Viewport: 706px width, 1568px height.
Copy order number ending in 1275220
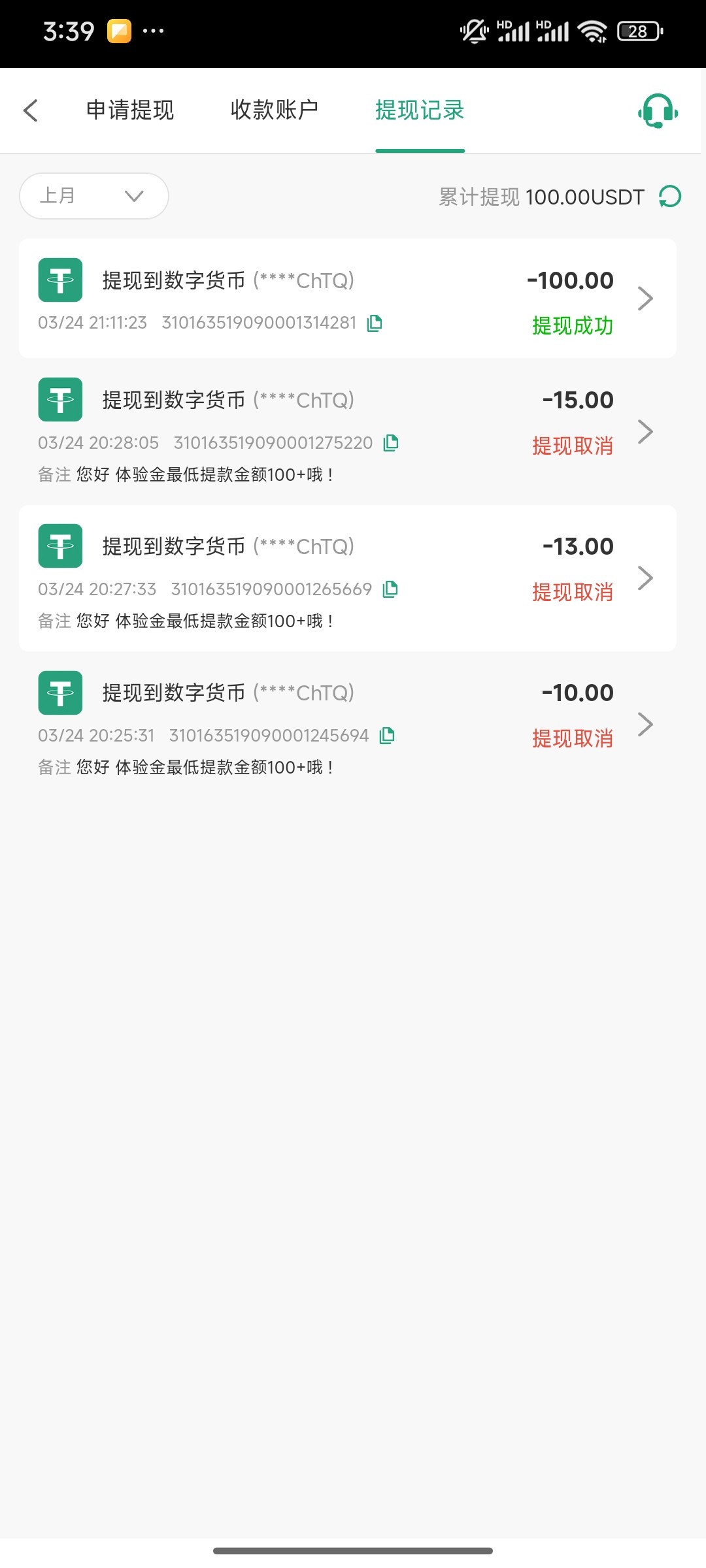(x=391, y=443)
